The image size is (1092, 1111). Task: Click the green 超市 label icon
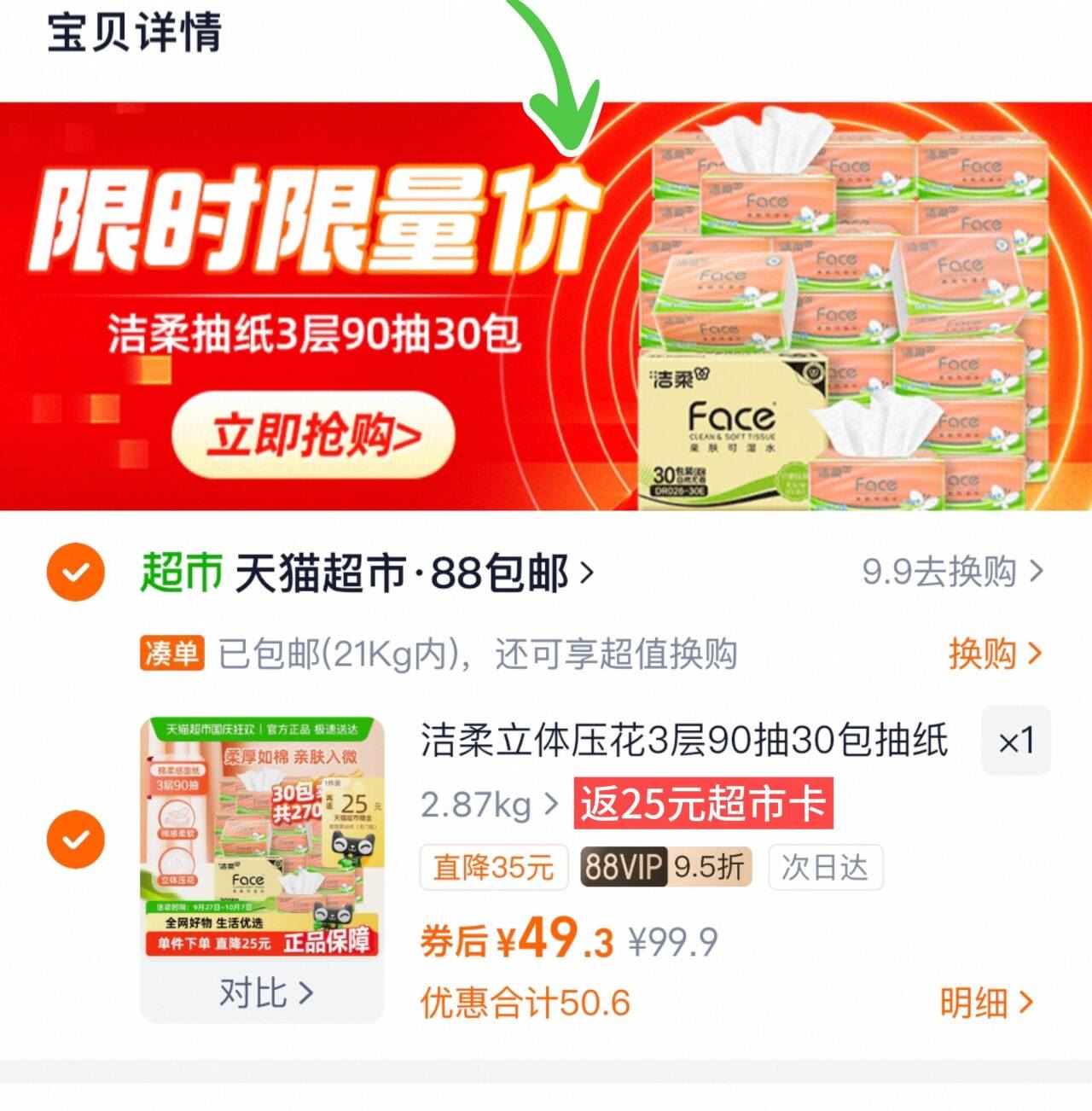click(x=181, y=574)
